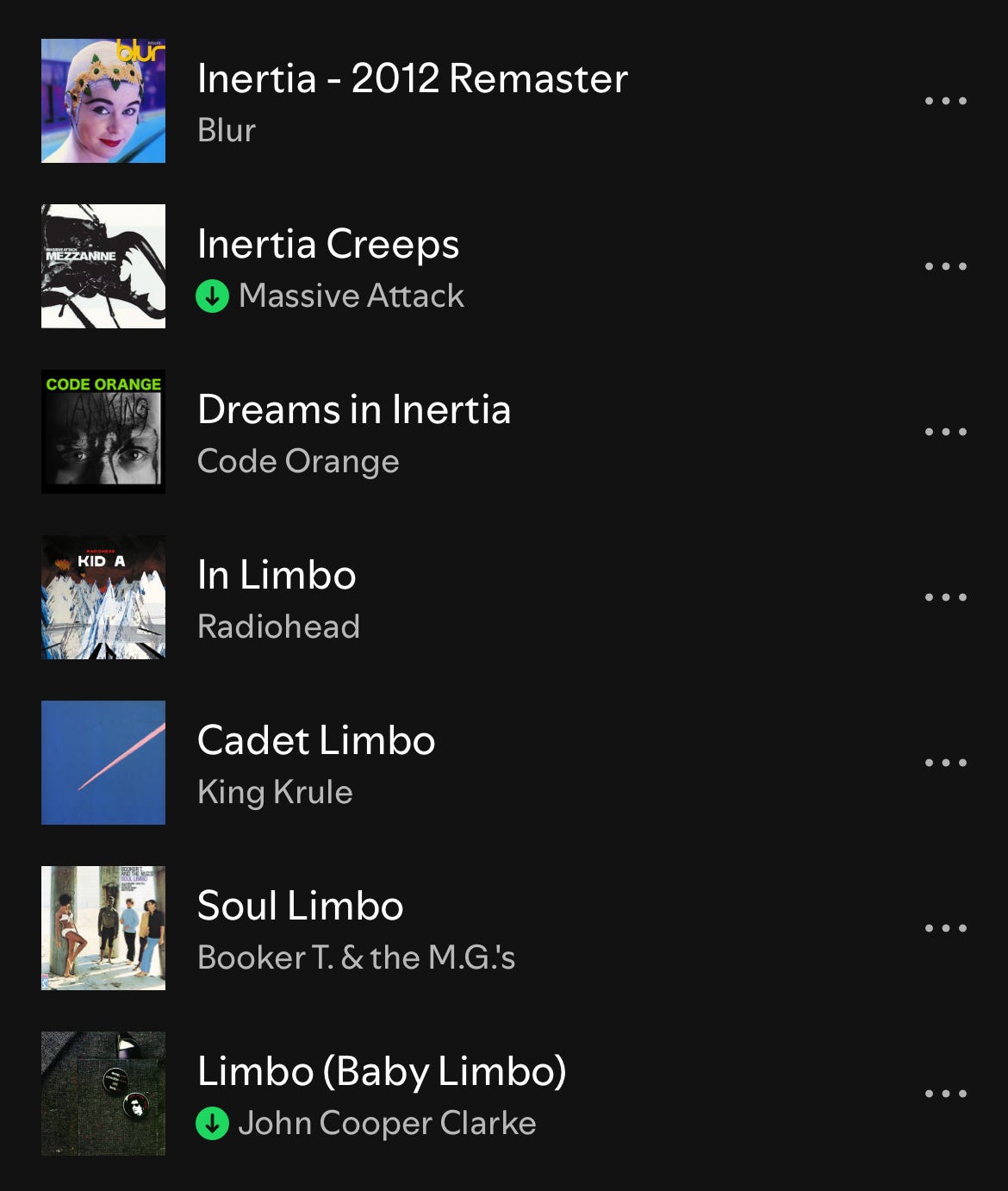The width and height of the screenshot is (1008, 1191).
Task: Open more options for In Limbo
Action: pyautogui.click(x=945, y=597)
